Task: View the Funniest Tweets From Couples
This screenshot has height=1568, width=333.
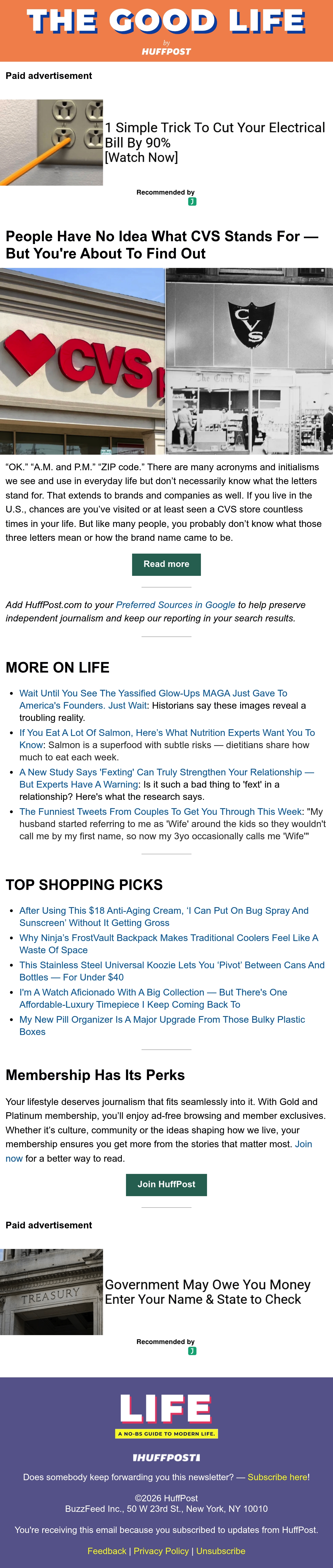Action: 160,812
